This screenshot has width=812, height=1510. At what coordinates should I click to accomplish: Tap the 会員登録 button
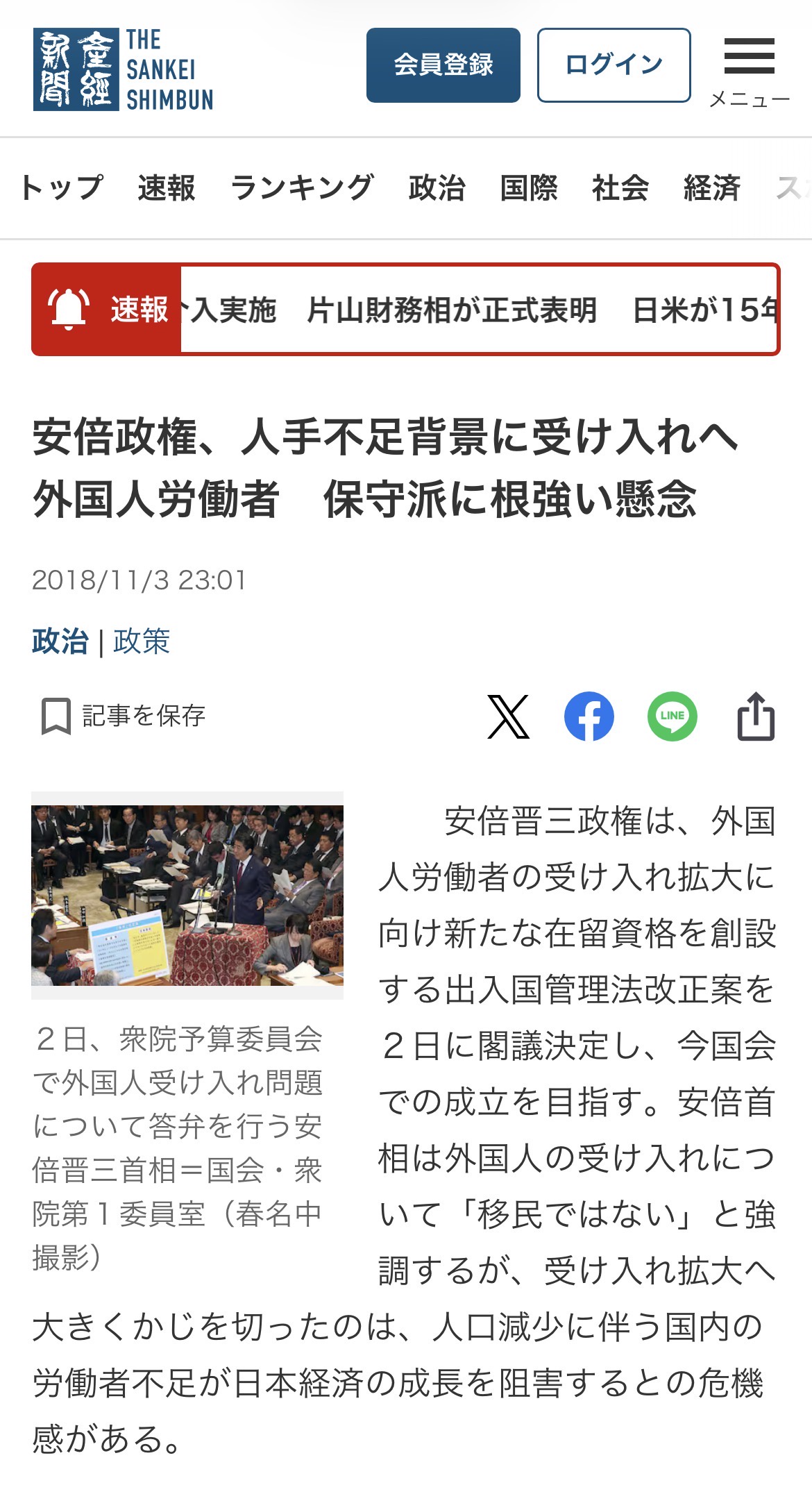[x=443, y=65]
